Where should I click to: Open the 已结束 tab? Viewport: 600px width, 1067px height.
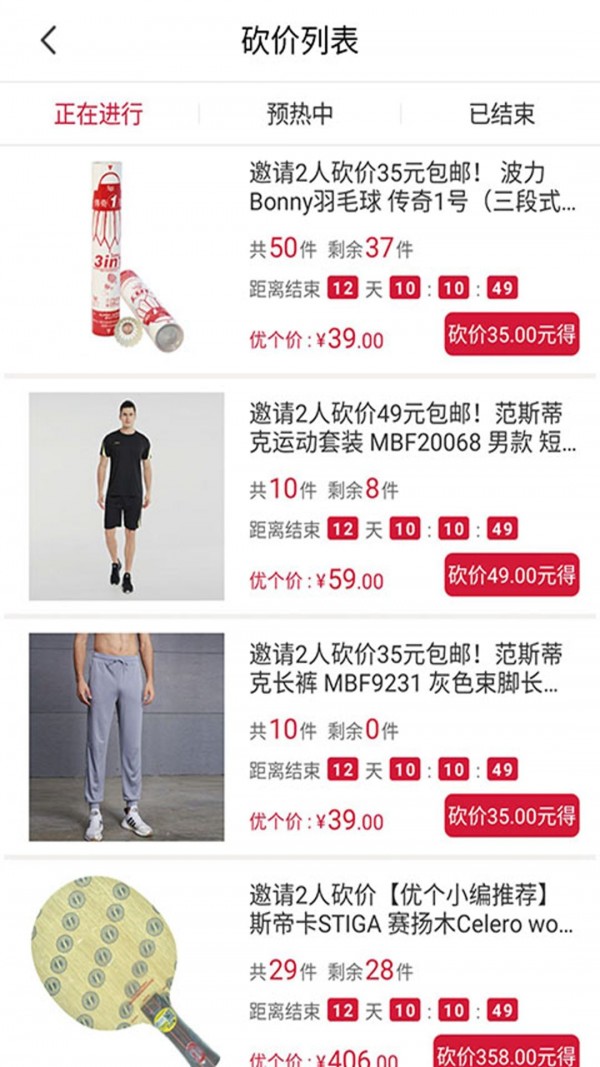coord(502,114)
